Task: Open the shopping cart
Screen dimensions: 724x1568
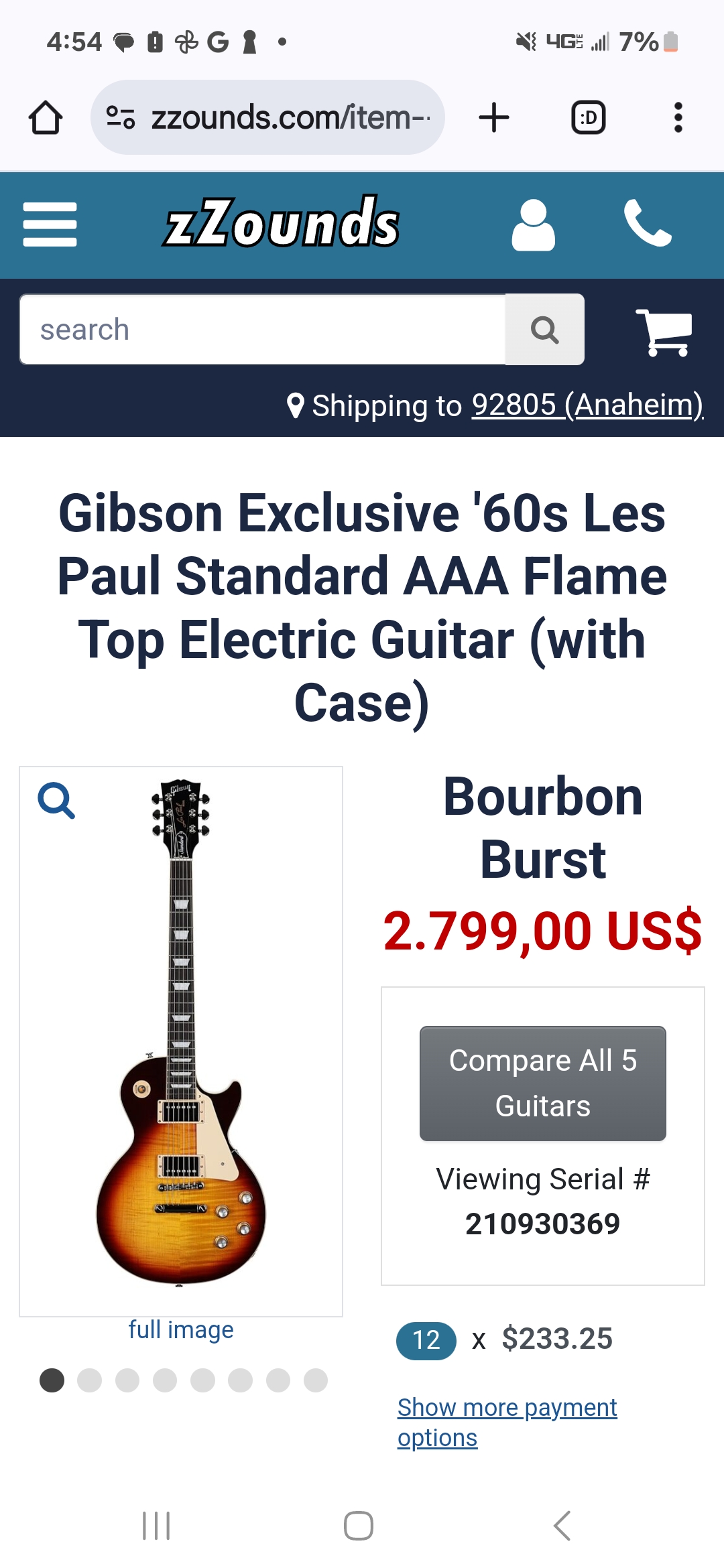Action: coord(664,332)
